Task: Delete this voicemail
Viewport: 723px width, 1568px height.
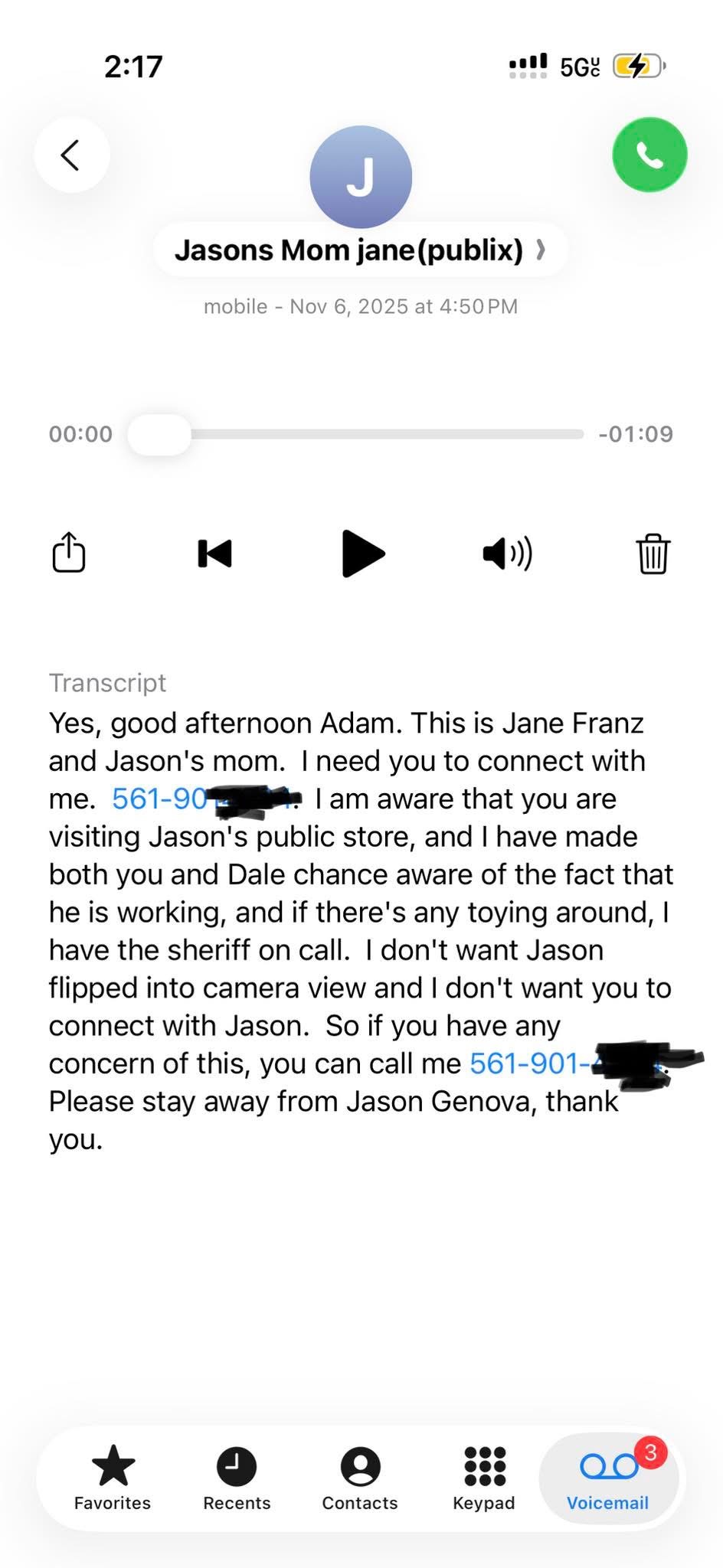Action: click(653, 554)
